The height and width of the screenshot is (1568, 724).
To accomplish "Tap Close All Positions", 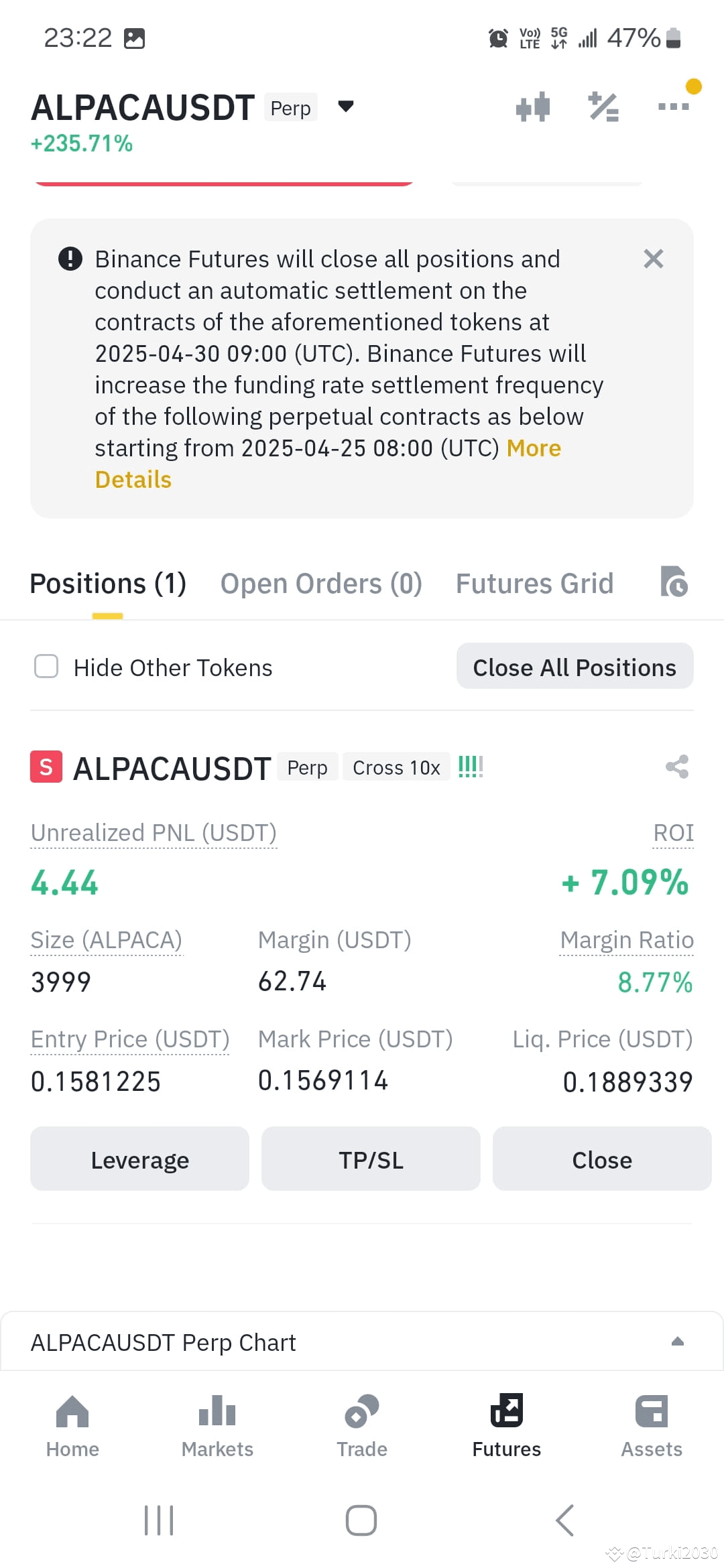I will [x=575, y=667].
